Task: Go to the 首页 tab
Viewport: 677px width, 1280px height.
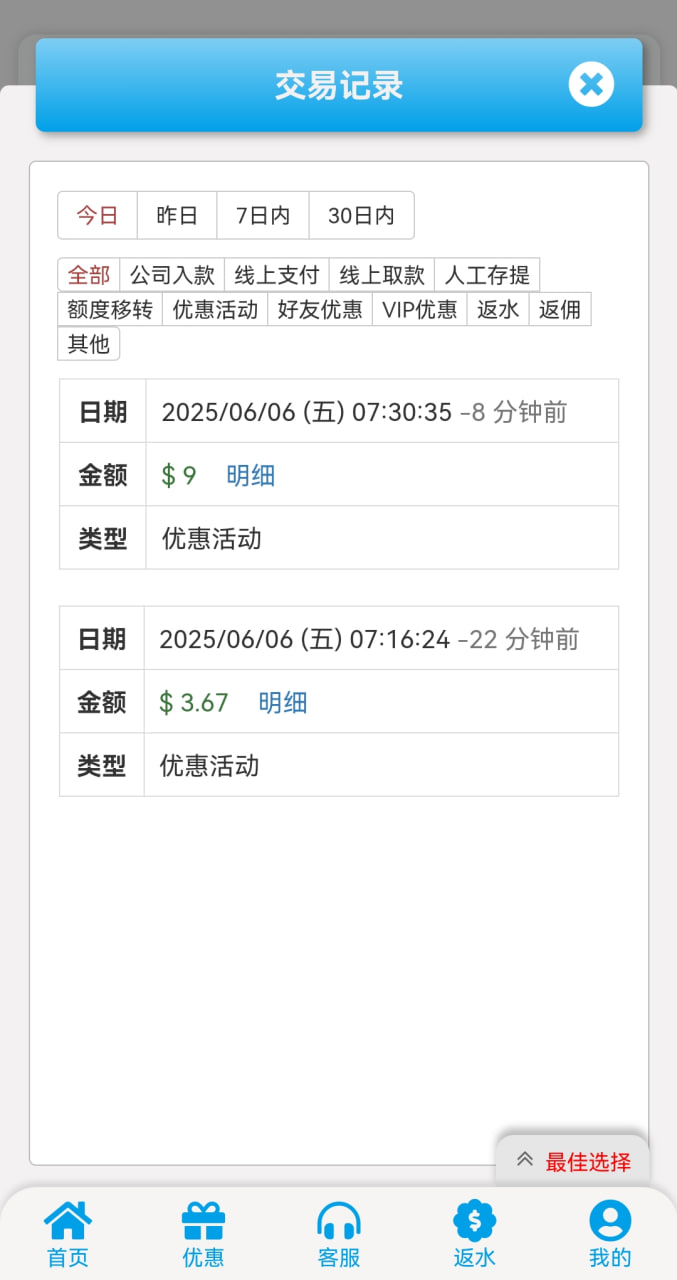Action: 68,1235
